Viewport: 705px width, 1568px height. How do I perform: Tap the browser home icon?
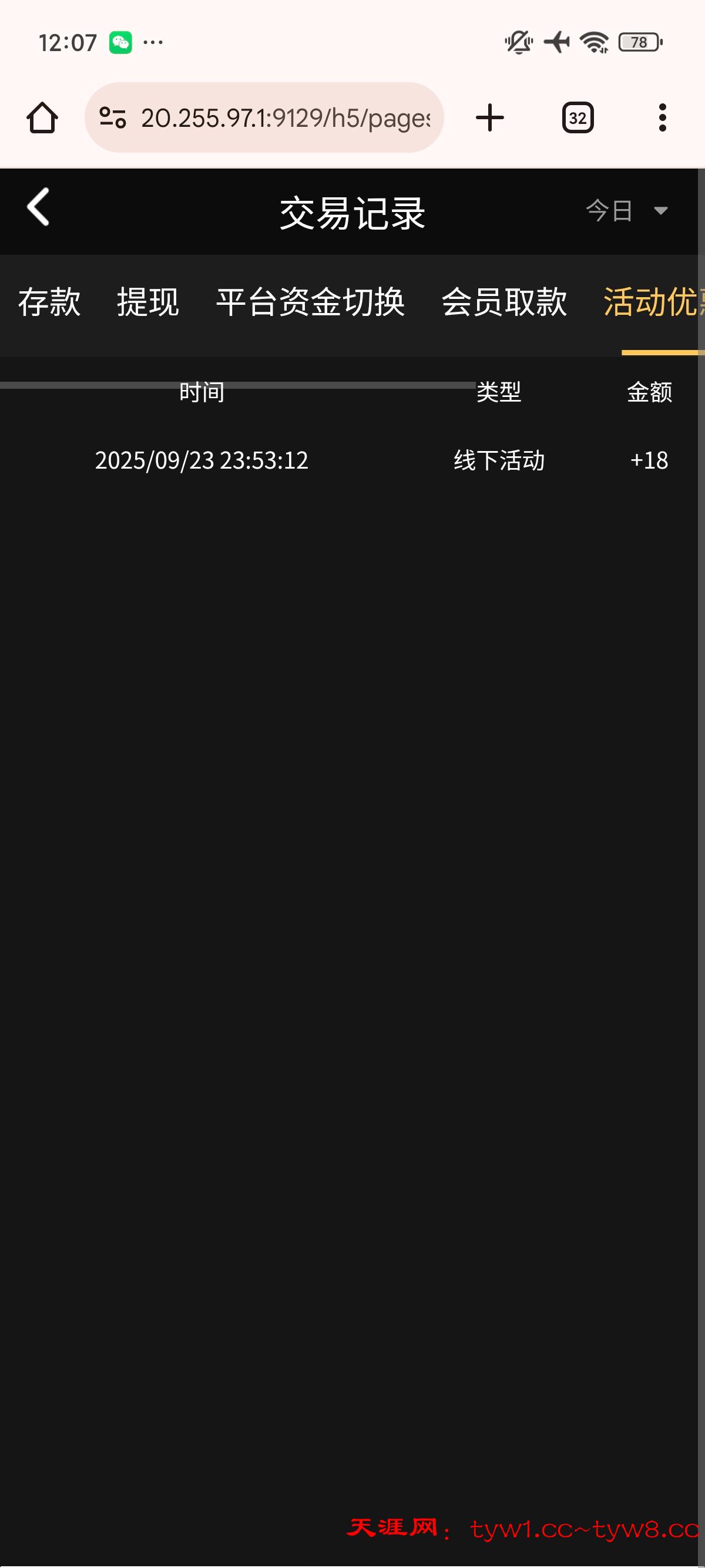coord(42,117)
